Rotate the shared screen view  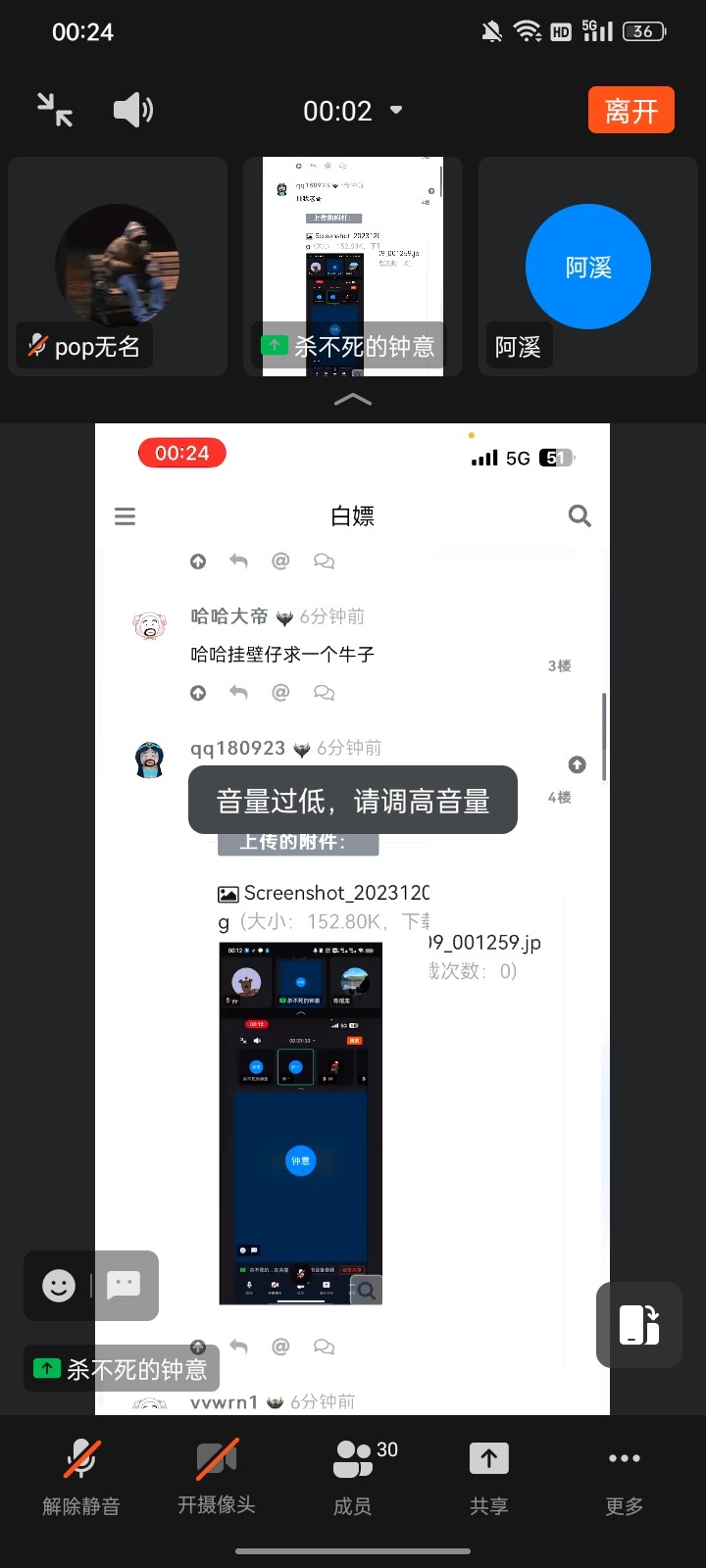pyautogui.click(x=639, y=1324)
